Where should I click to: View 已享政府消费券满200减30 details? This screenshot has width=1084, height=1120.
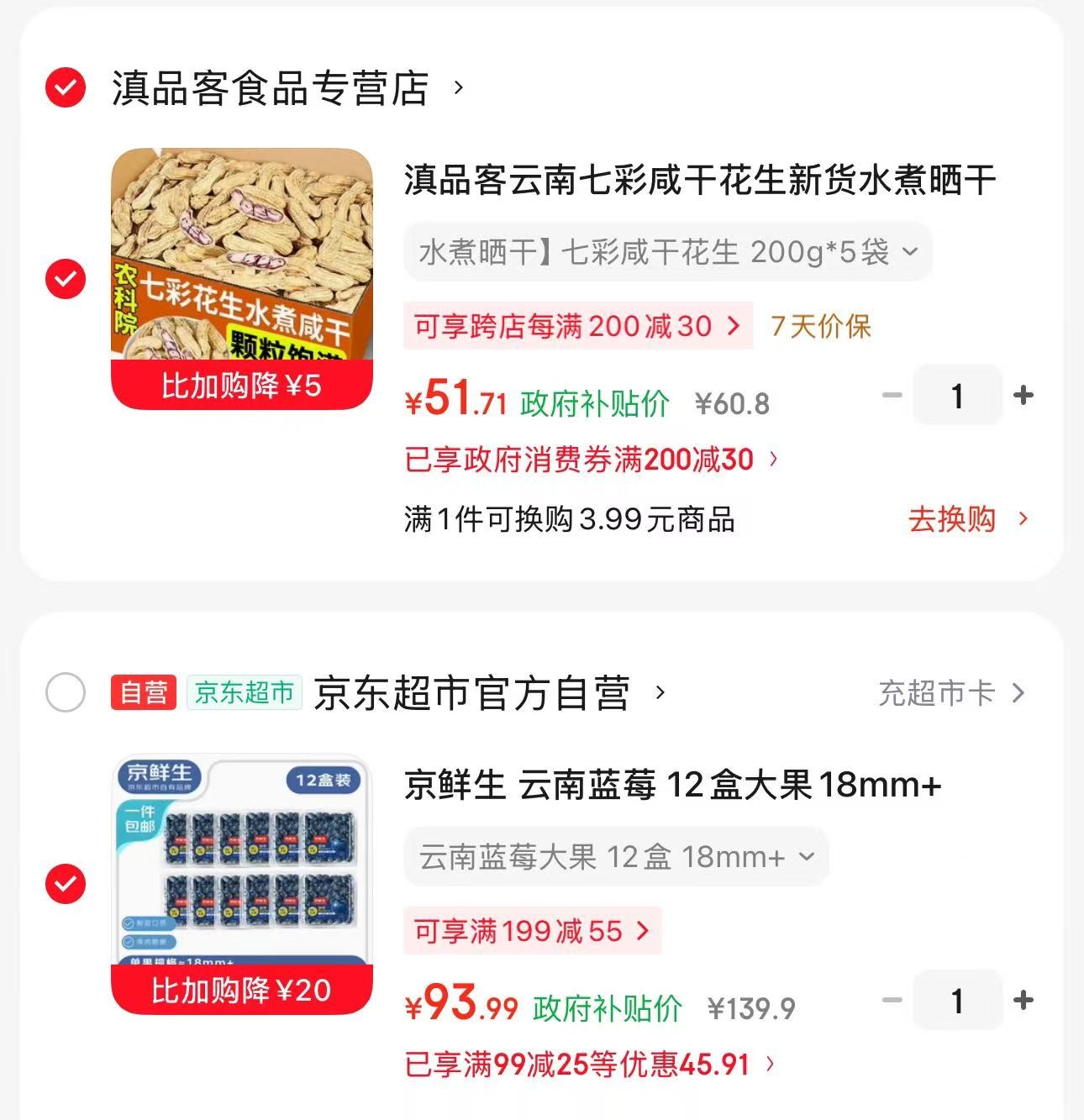[591, 460]
